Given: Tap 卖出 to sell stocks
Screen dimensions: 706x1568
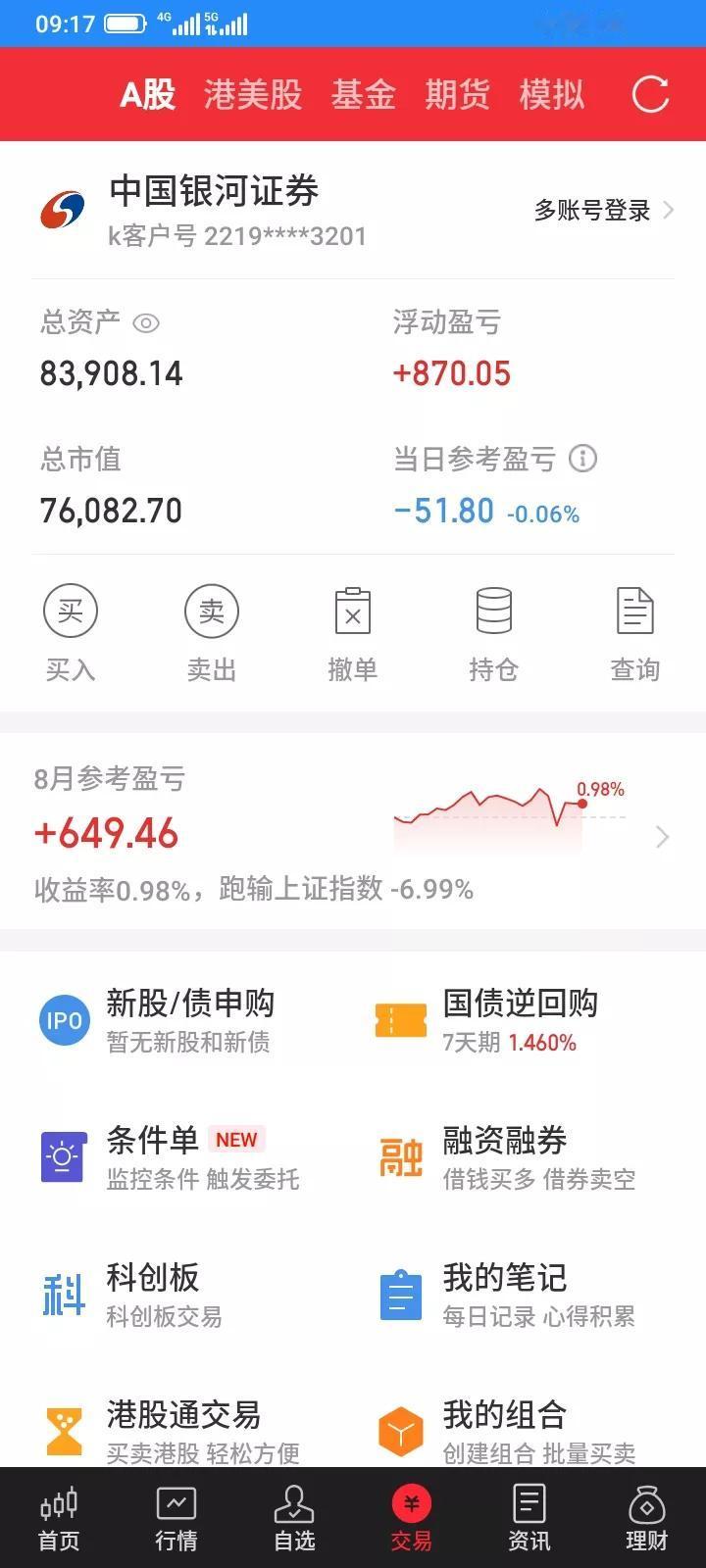Looking at the screenshot, I should pyautogui.click(x=212, y=633).
